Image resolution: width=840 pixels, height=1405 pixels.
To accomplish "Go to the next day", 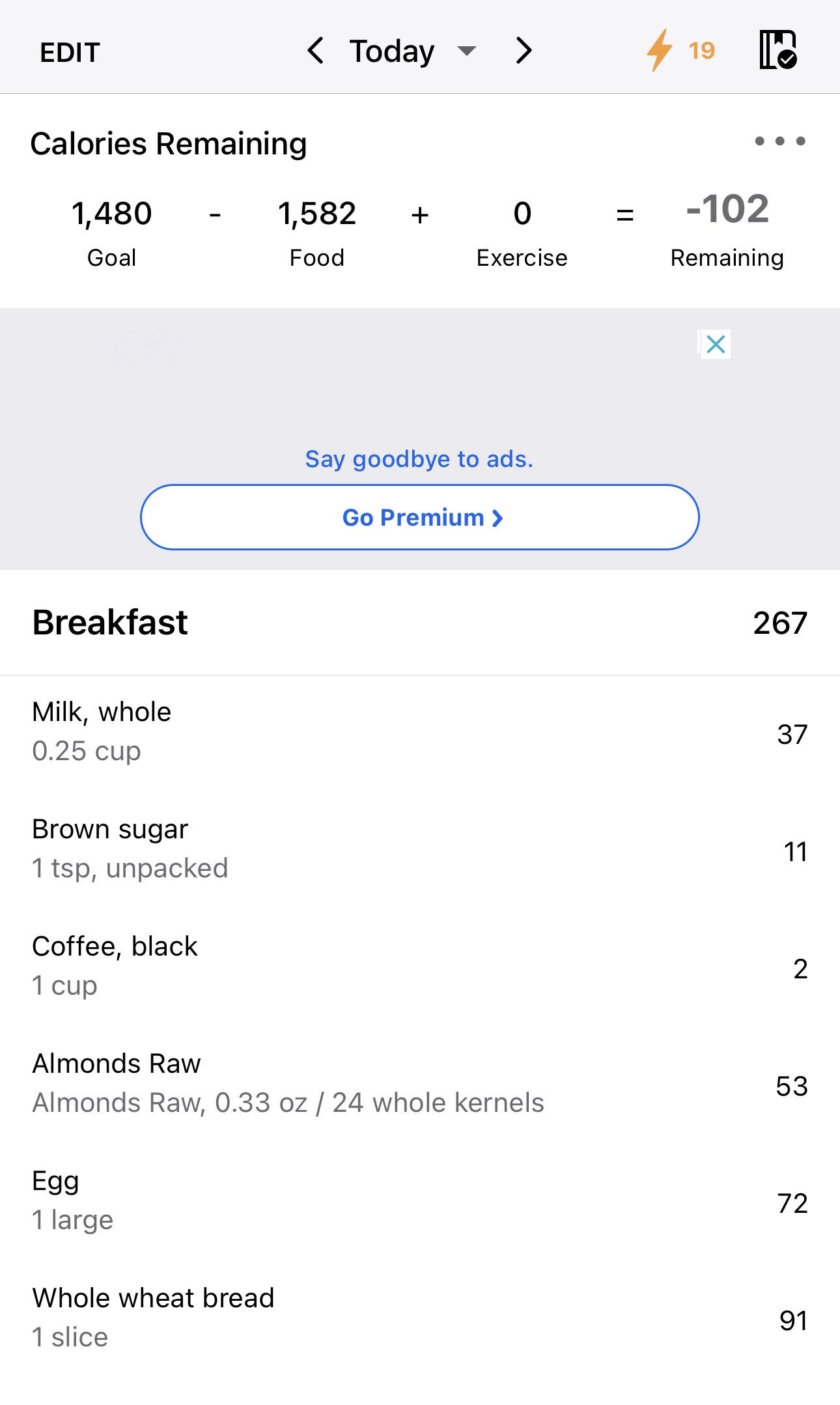I will 524,51.
